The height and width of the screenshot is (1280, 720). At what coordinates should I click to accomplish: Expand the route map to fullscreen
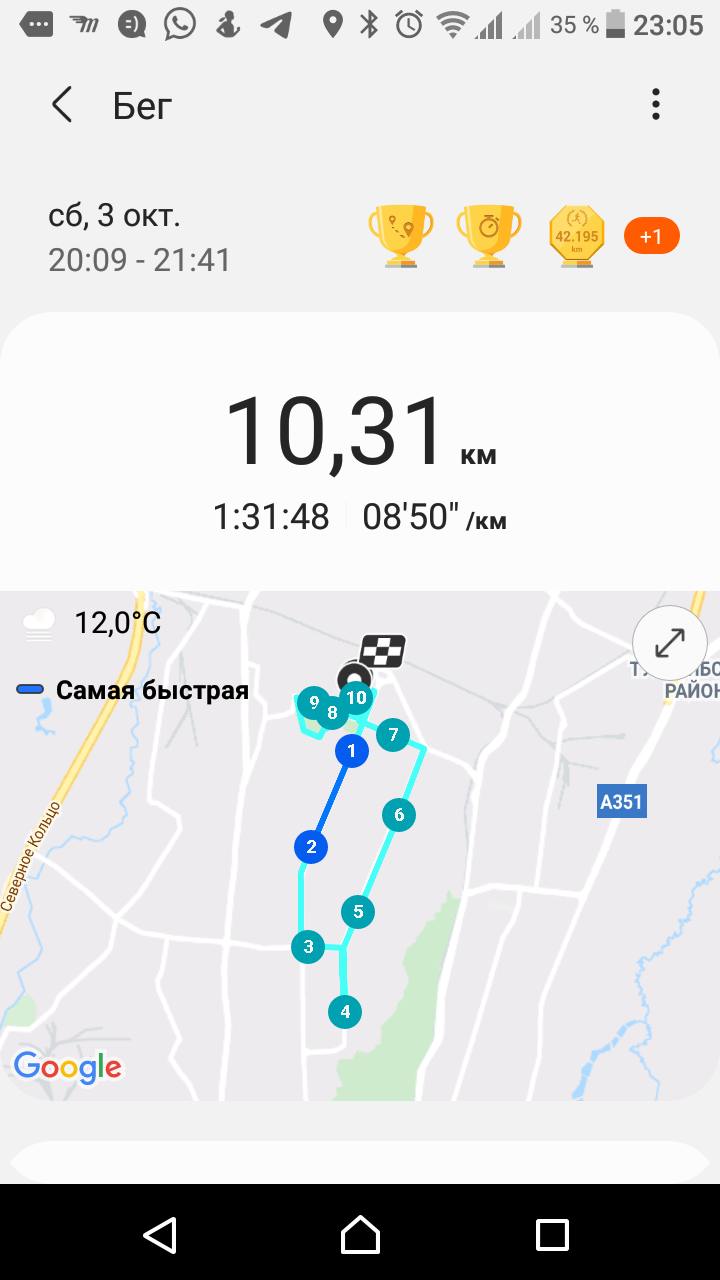(x=669, y=643)
